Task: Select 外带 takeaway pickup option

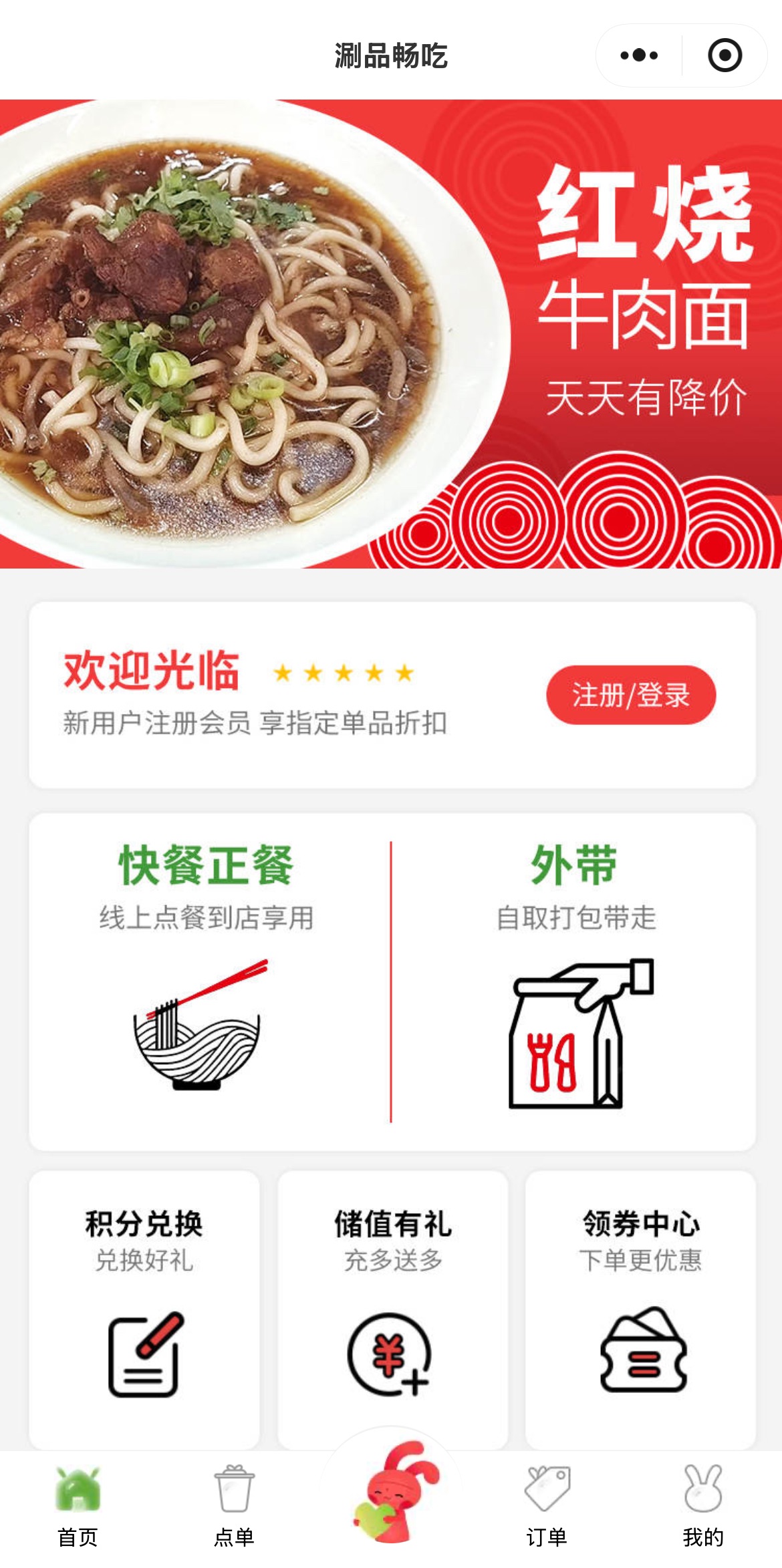Action: coord(575,975)
